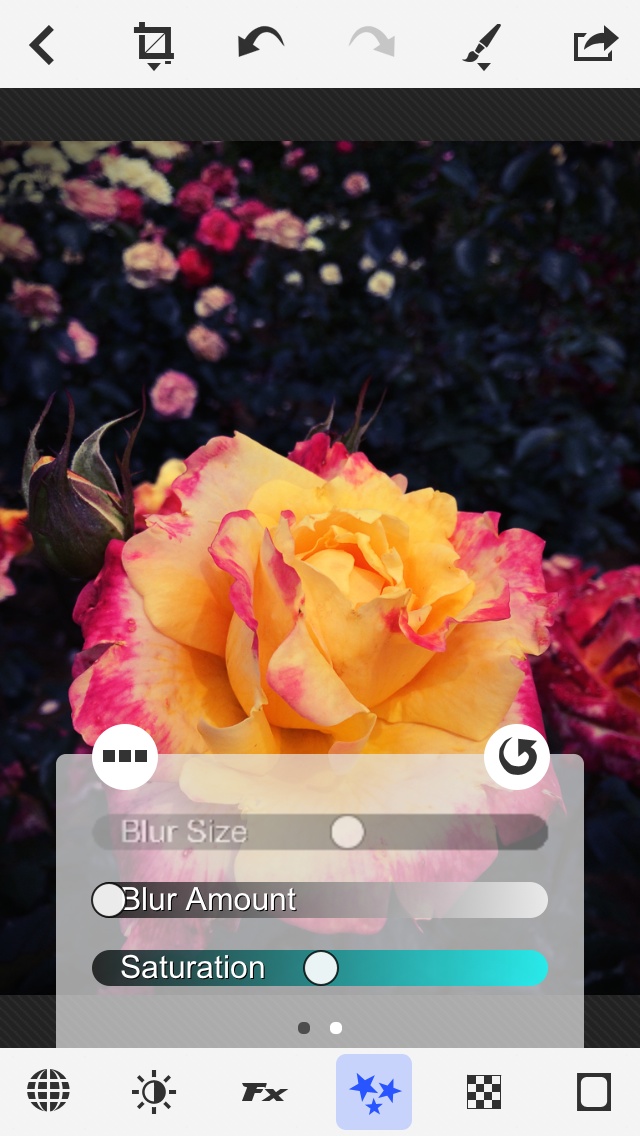Undo the last edit

[261, 44]
